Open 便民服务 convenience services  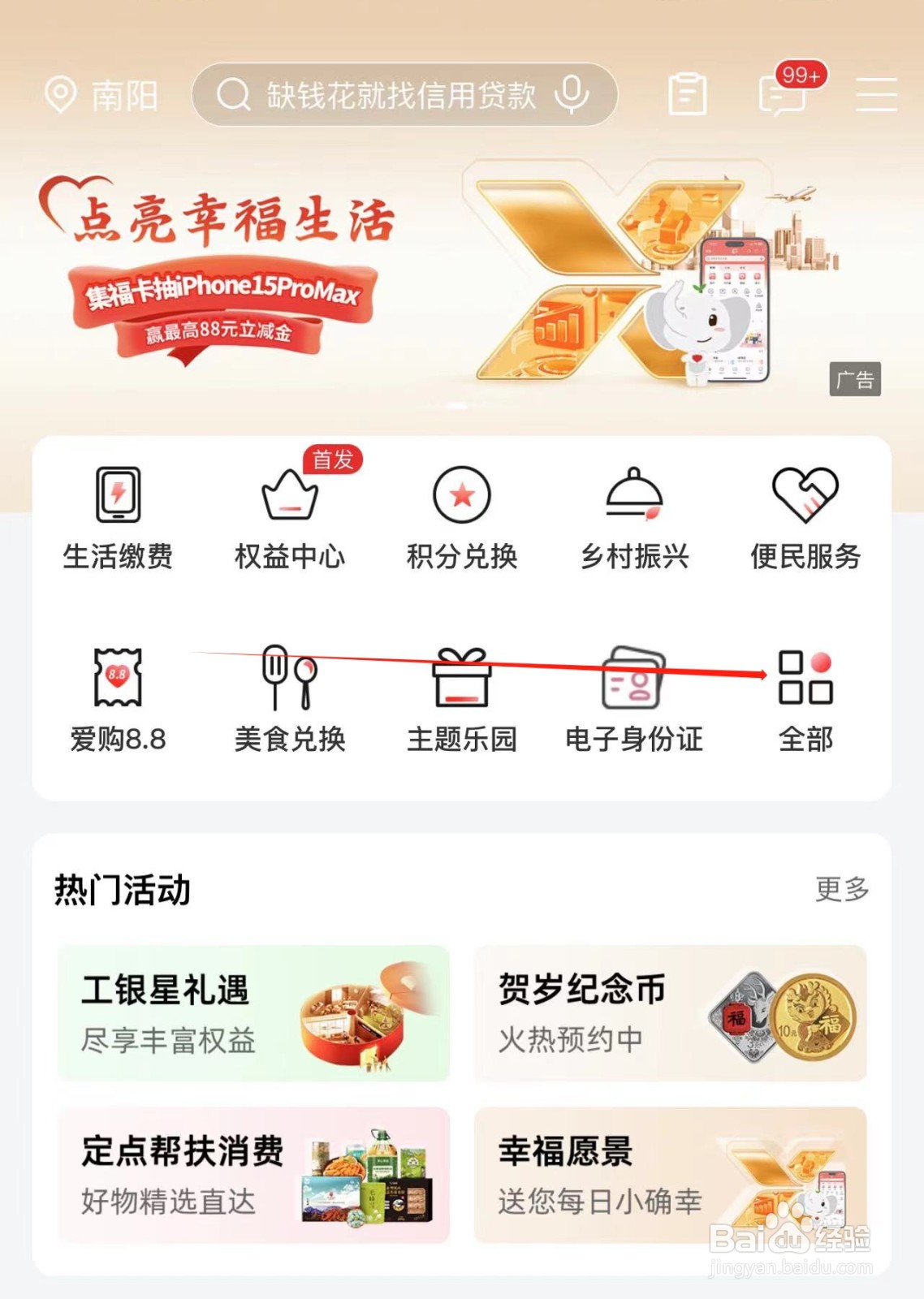click(x=805, y=515)
